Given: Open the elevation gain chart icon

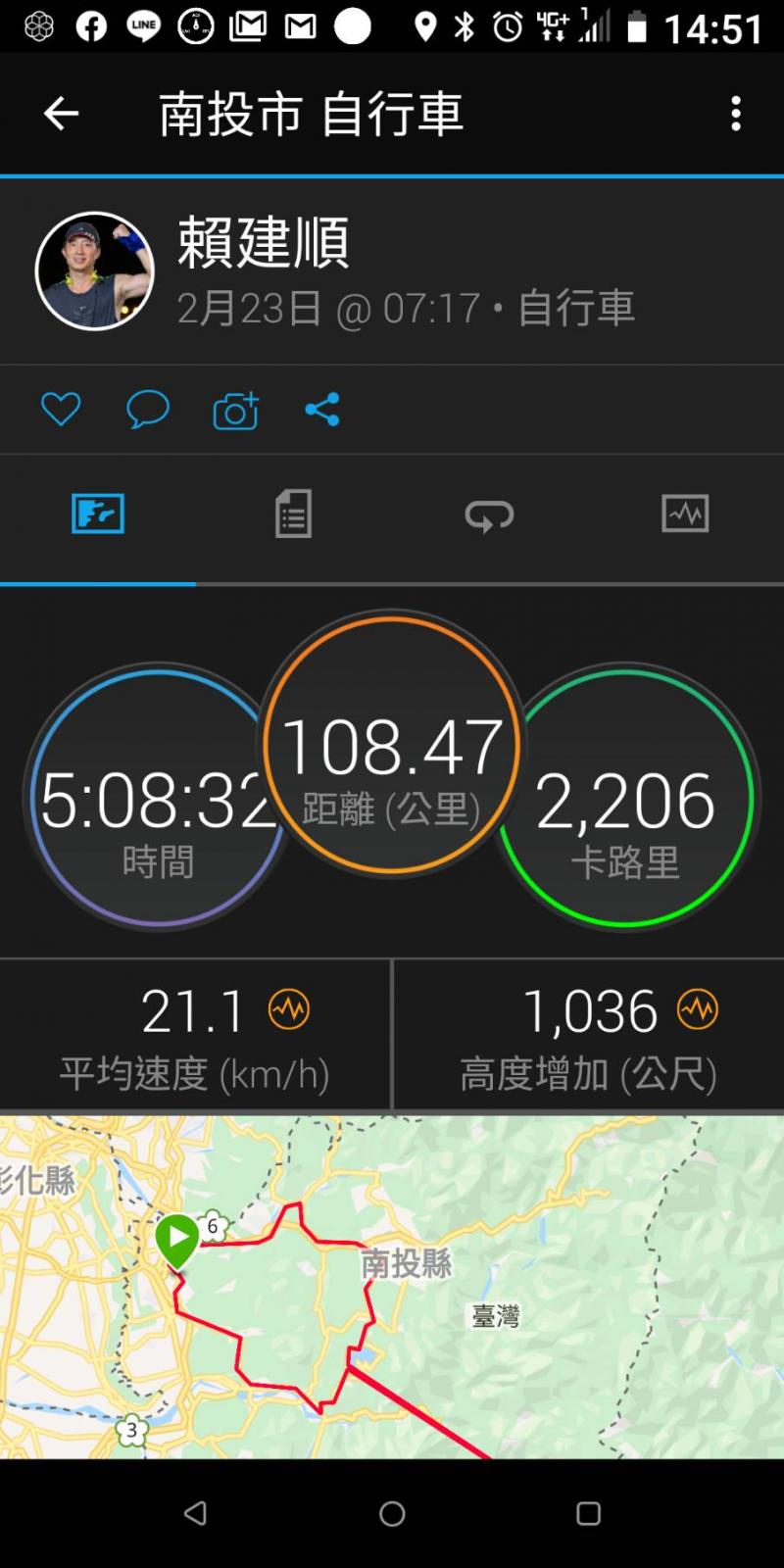Looking at the screenshot, I should coord(698,1009).
